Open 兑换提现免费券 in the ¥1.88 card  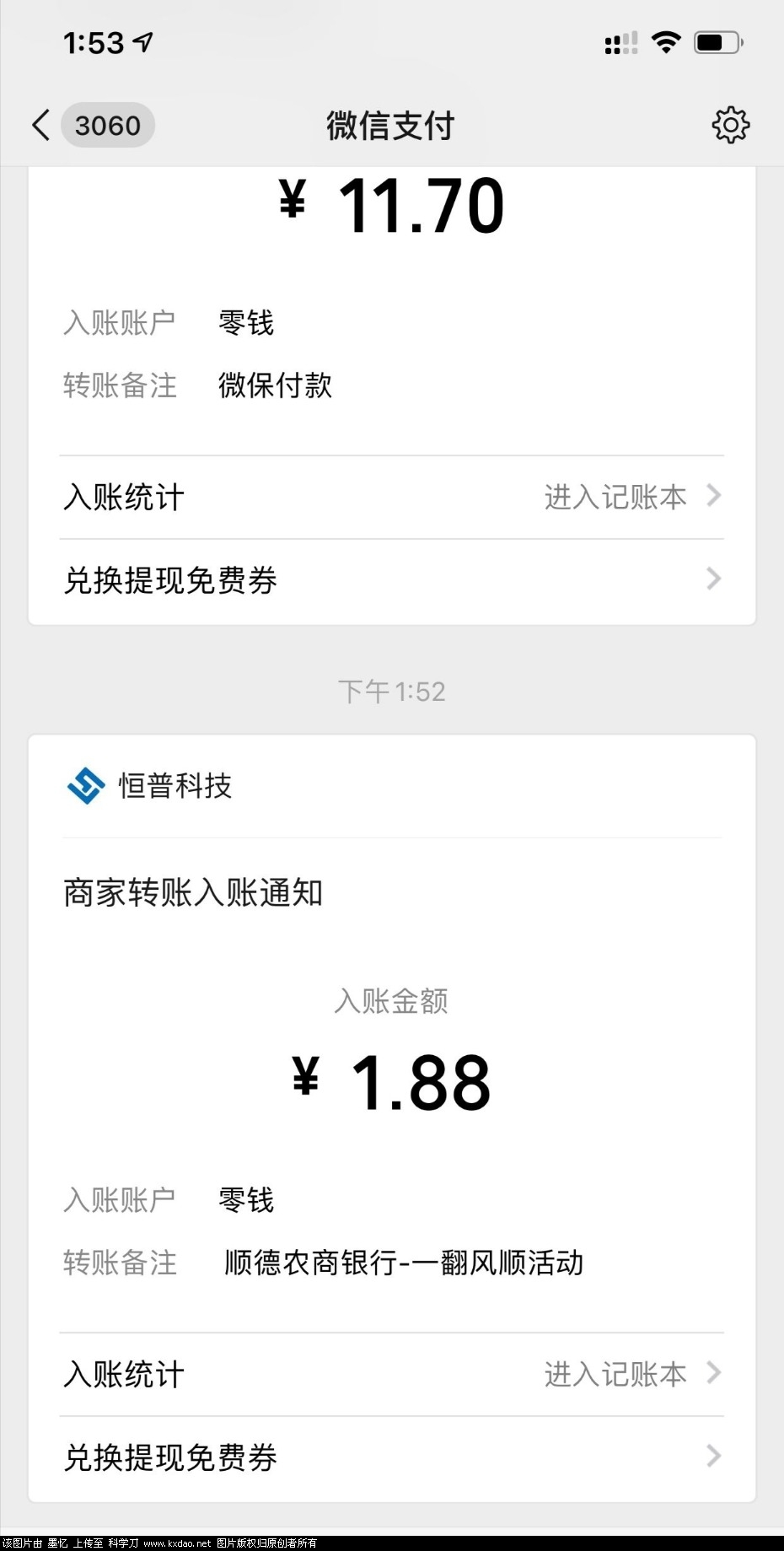click(x=391, y=1457)
